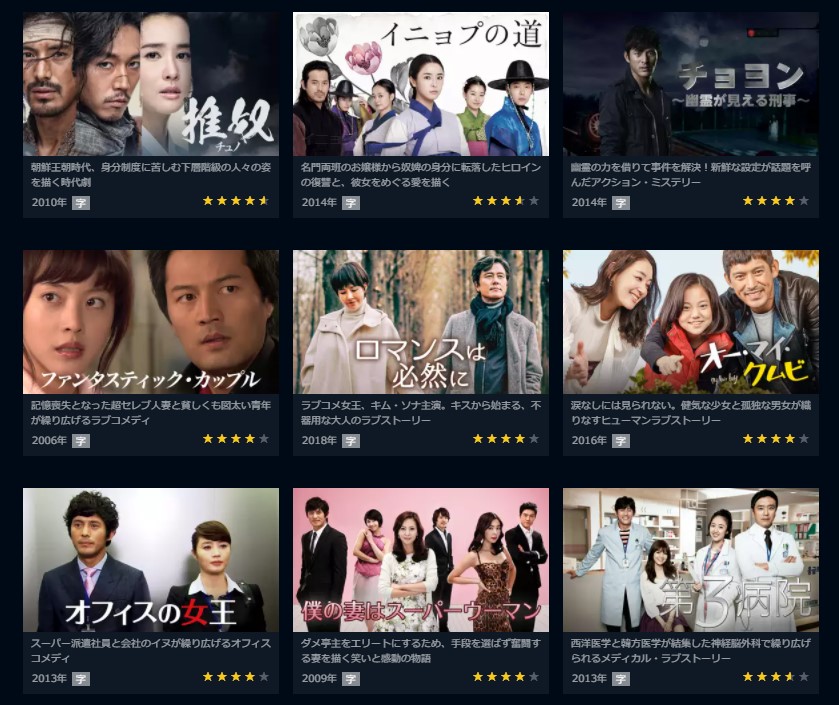Screen dimensions: 839x705
Task: Open ファンタスティック・カップル card
Action: 150,321
